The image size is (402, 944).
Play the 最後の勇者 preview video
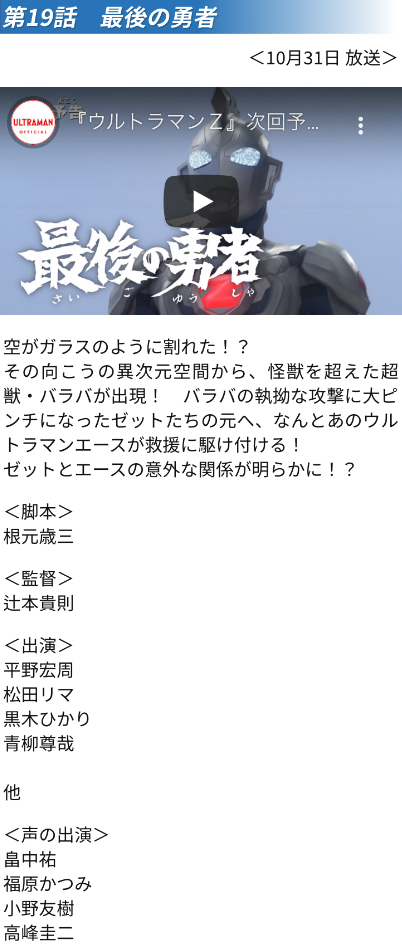tap(201, 201)
